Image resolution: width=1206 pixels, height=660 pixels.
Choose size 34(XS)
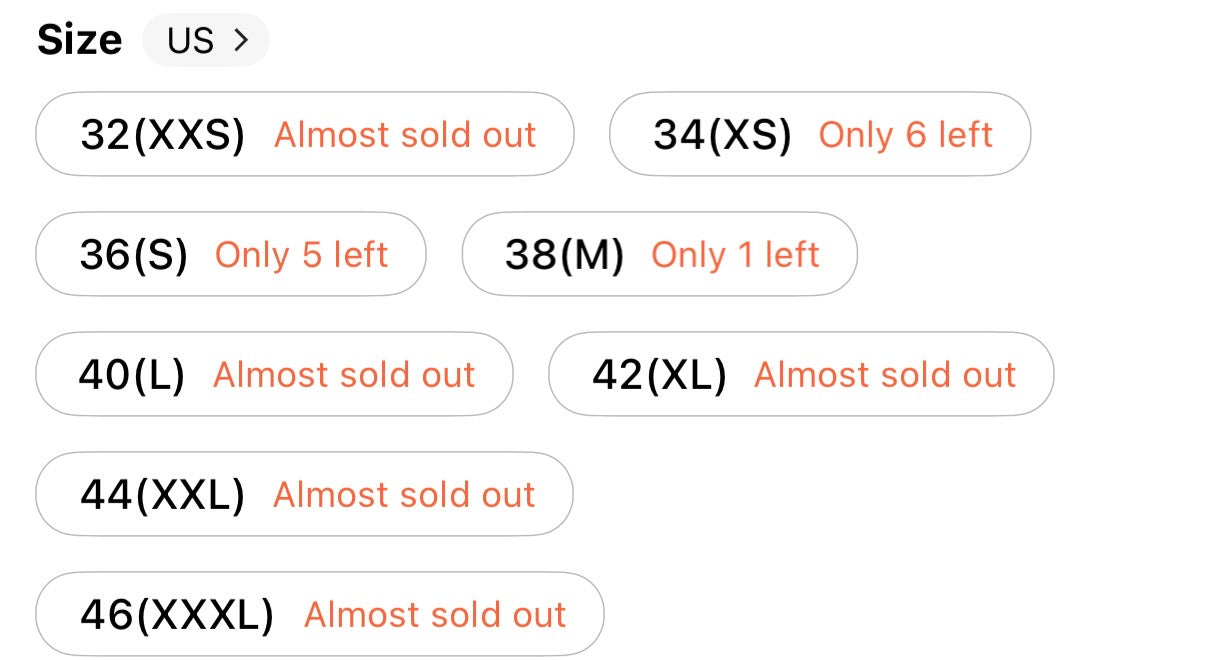[x=819, y=134]
